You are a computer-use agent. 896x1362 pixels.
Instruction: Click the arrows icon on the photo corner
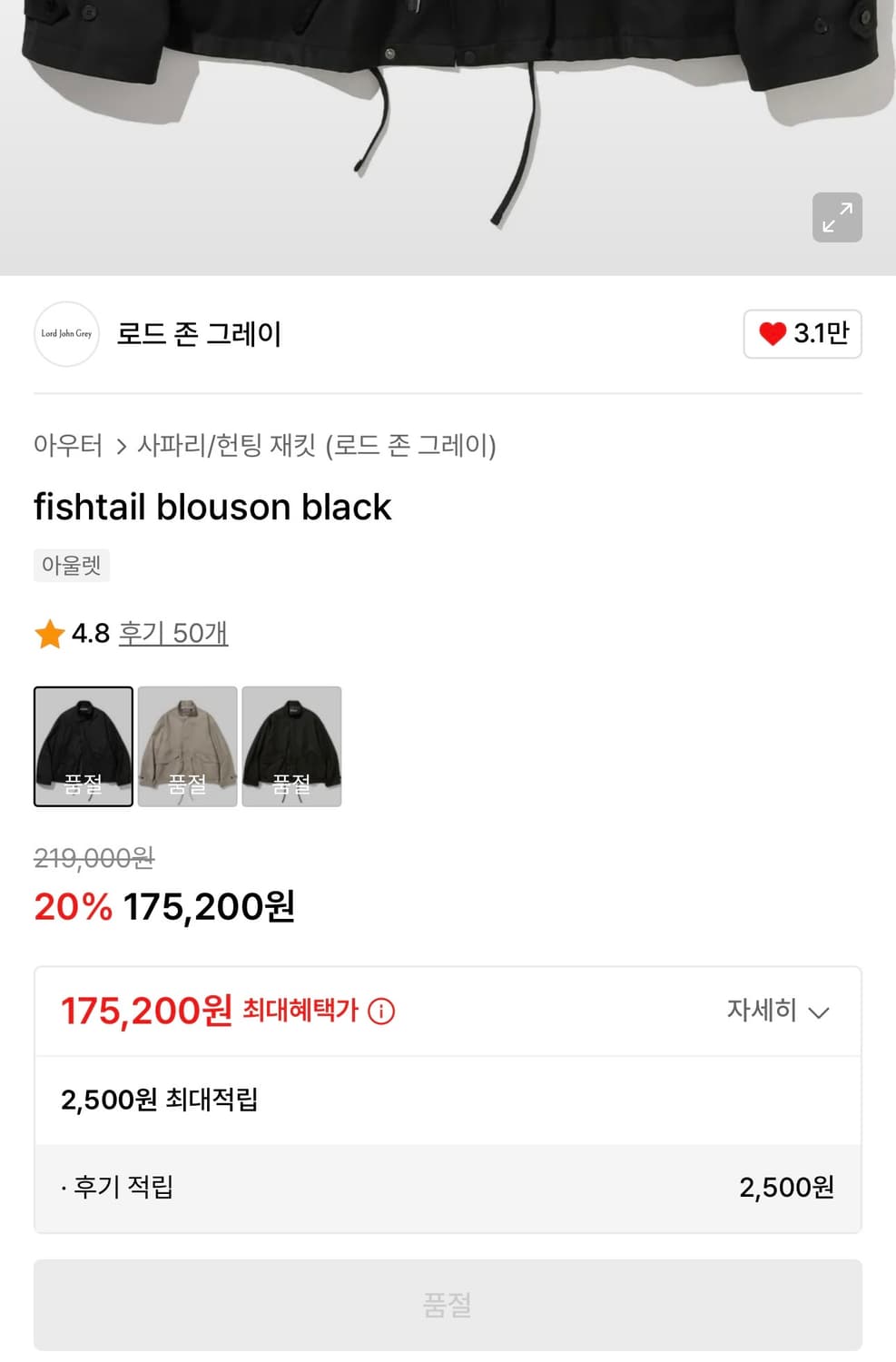(x=836, y=217)
